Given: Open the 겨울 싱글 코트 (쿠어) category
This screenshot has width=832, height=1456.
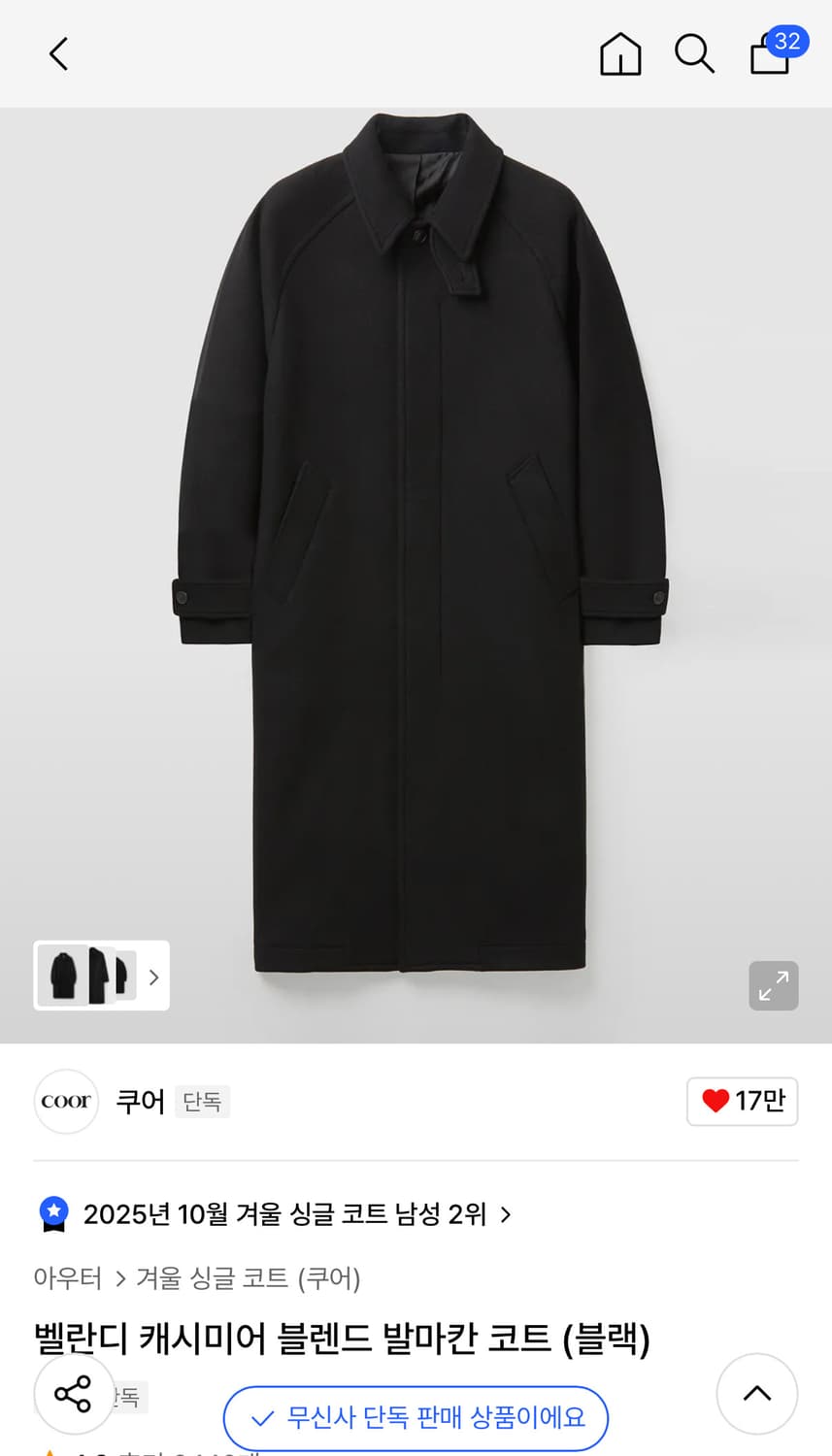Looking at the screenshot, I should click(246, 1278).
